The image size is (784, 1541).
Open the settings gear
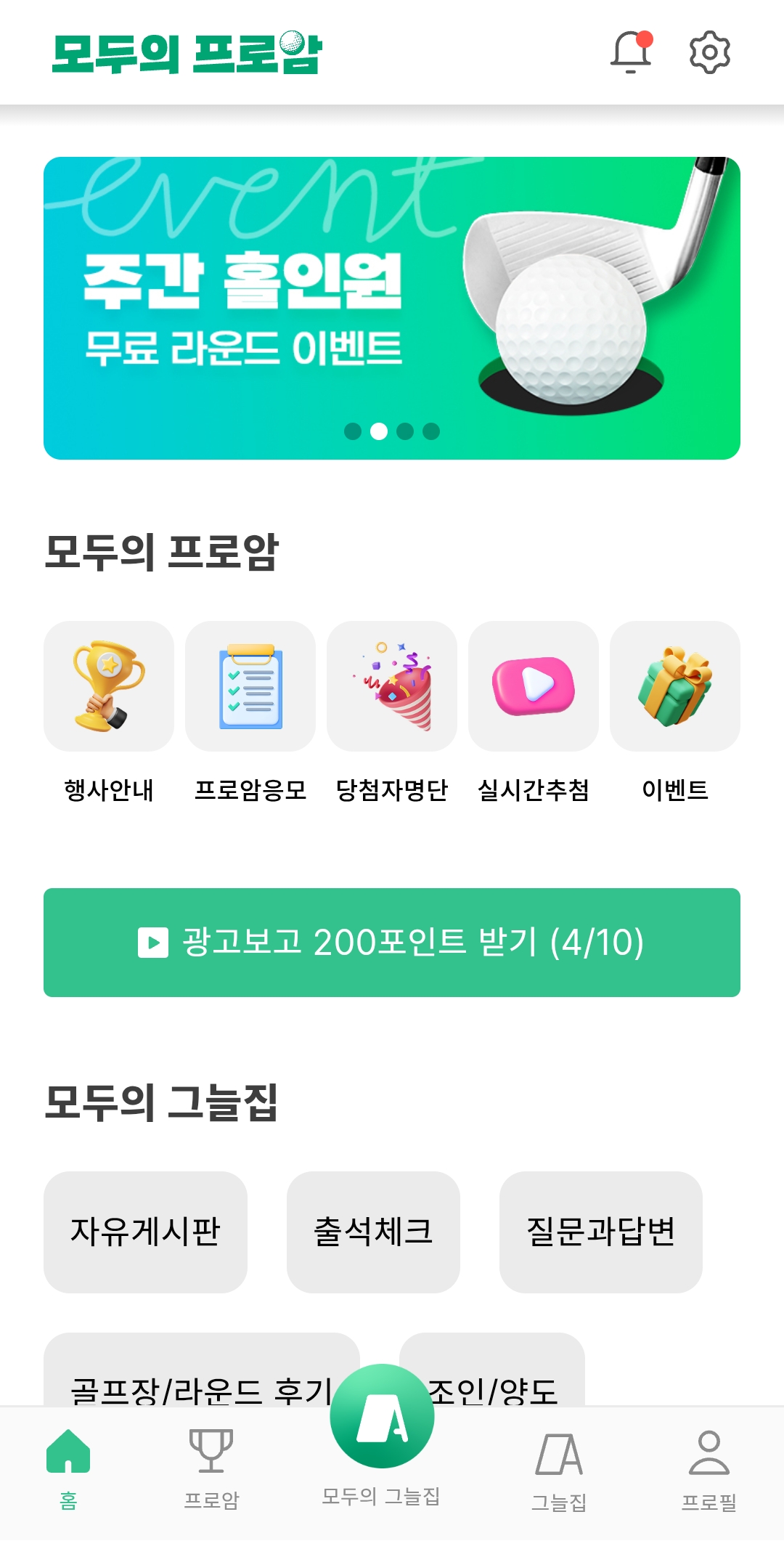[x=709, y=52]
